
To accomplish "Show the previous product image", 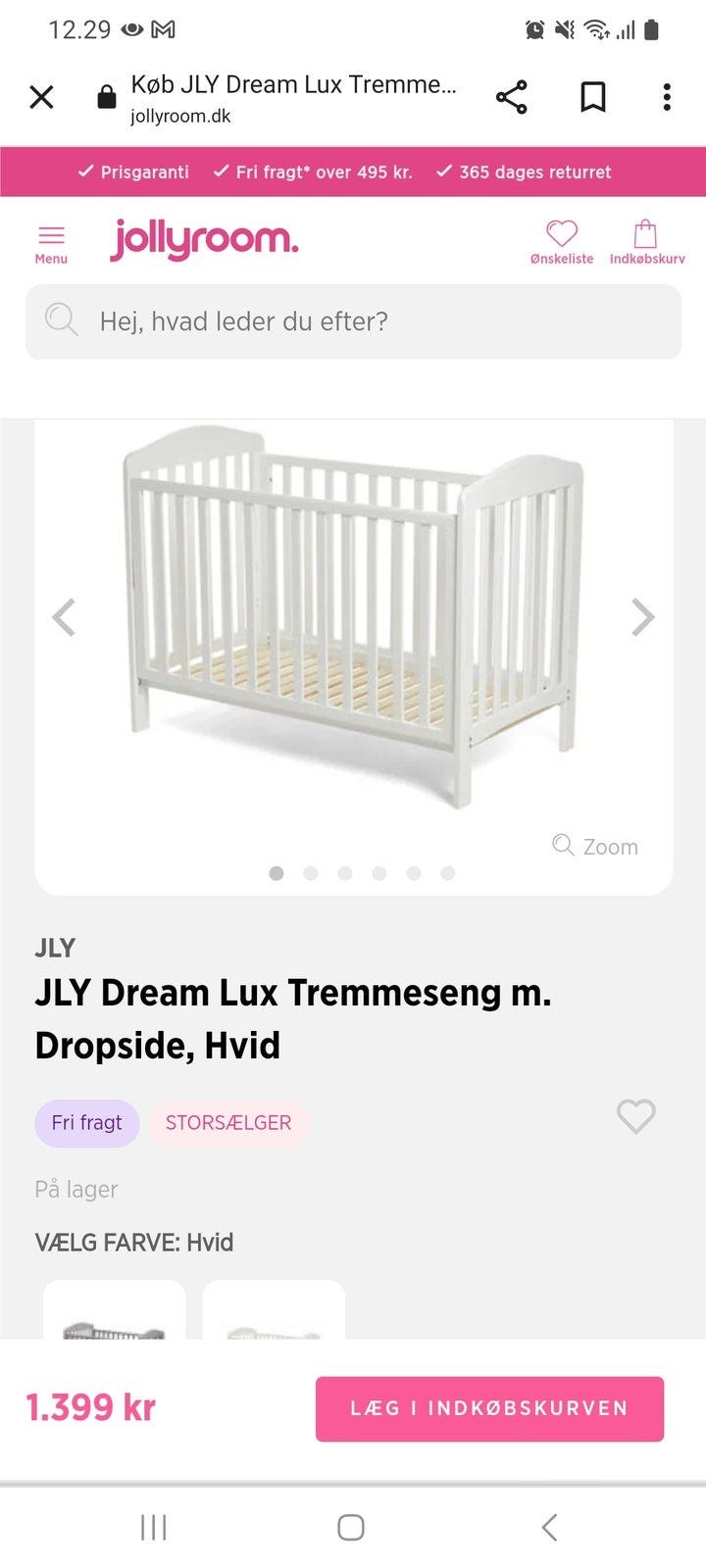I will click(x=64, y=617).
